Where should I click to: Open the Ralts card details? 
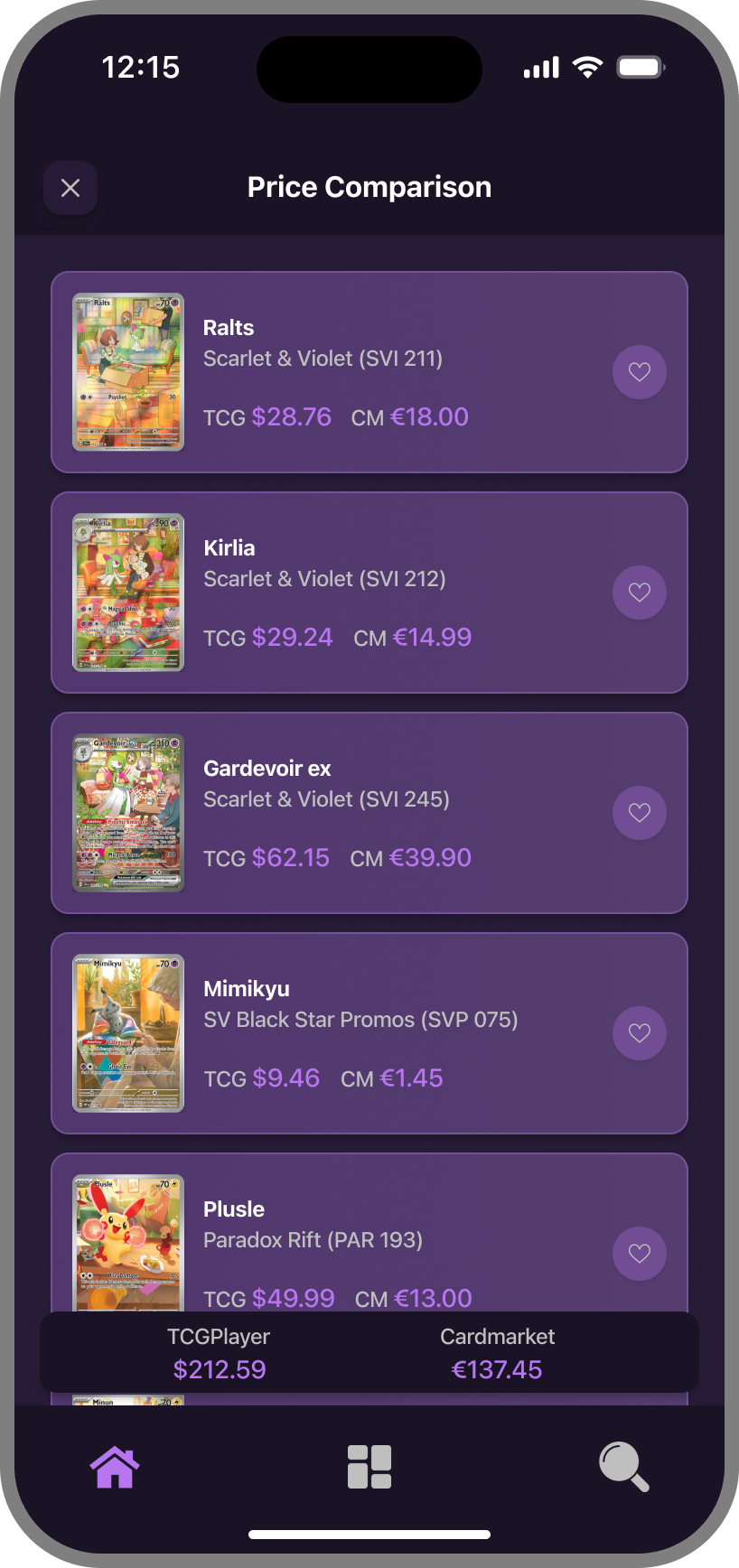361,372
